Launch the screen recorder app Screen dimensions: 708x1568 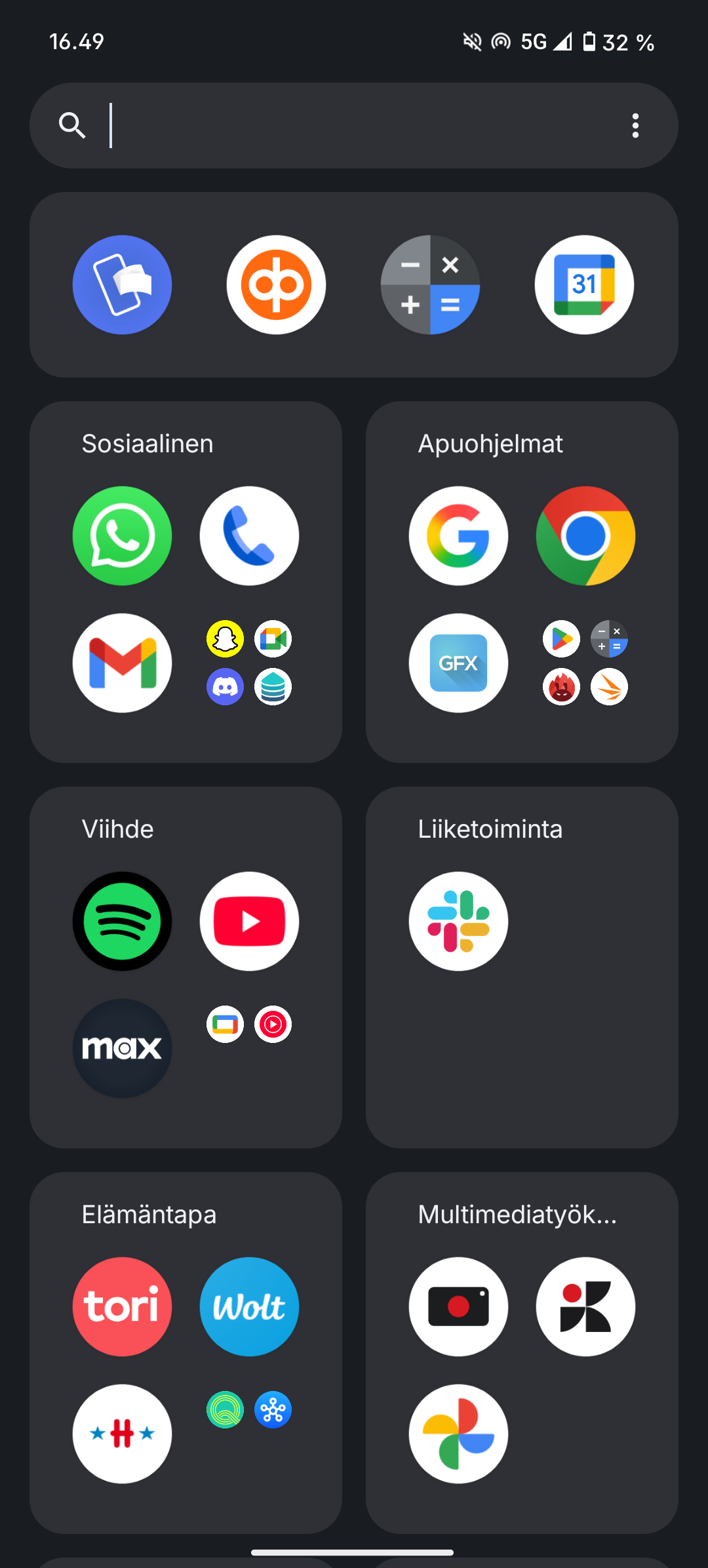[x=458, y=1306]
